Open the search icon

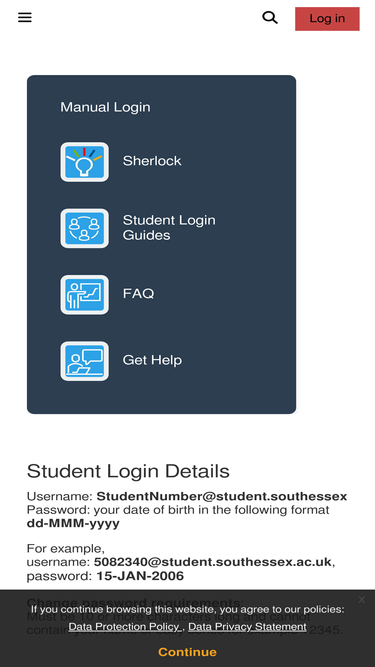(x=270, y=18)
